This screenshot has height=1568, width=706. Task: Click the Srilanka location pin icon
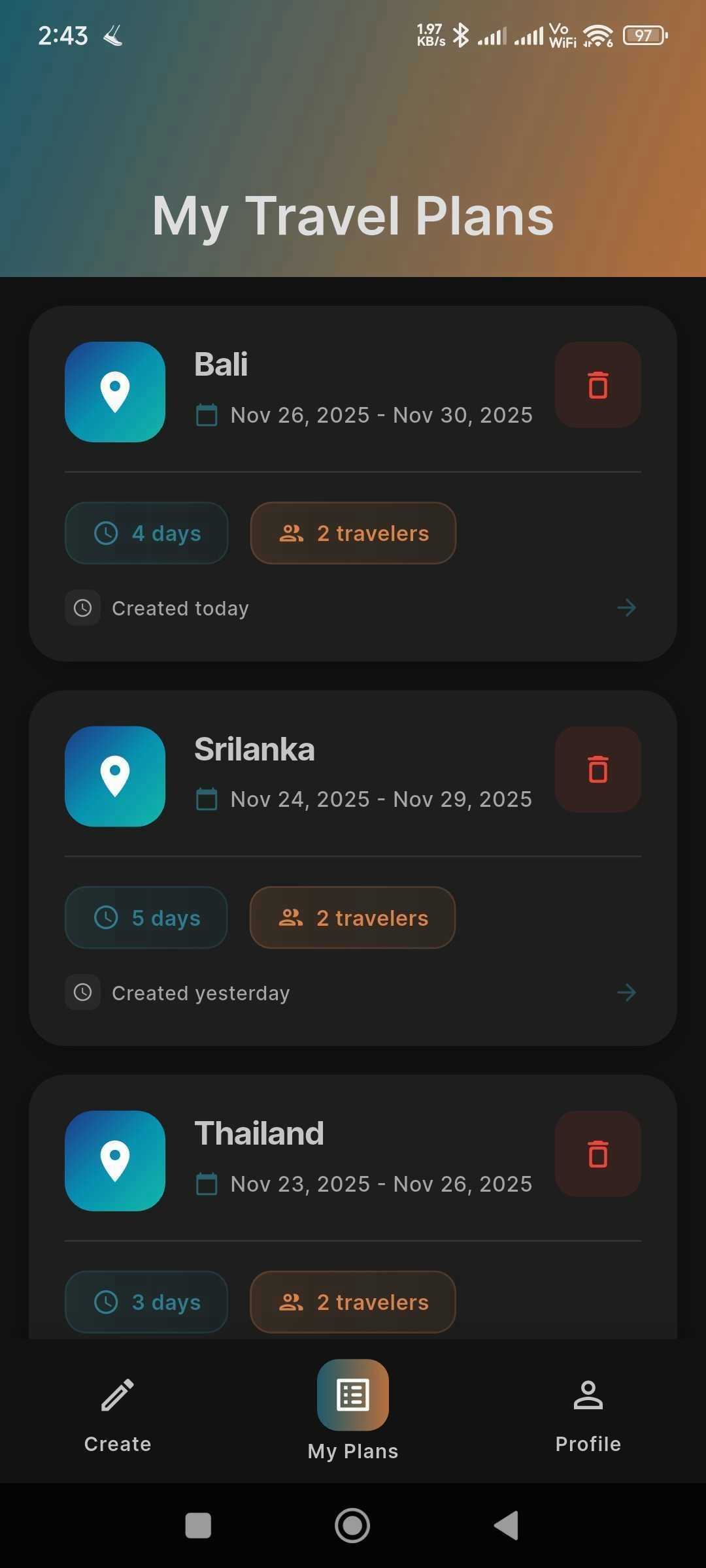[115, 777]
